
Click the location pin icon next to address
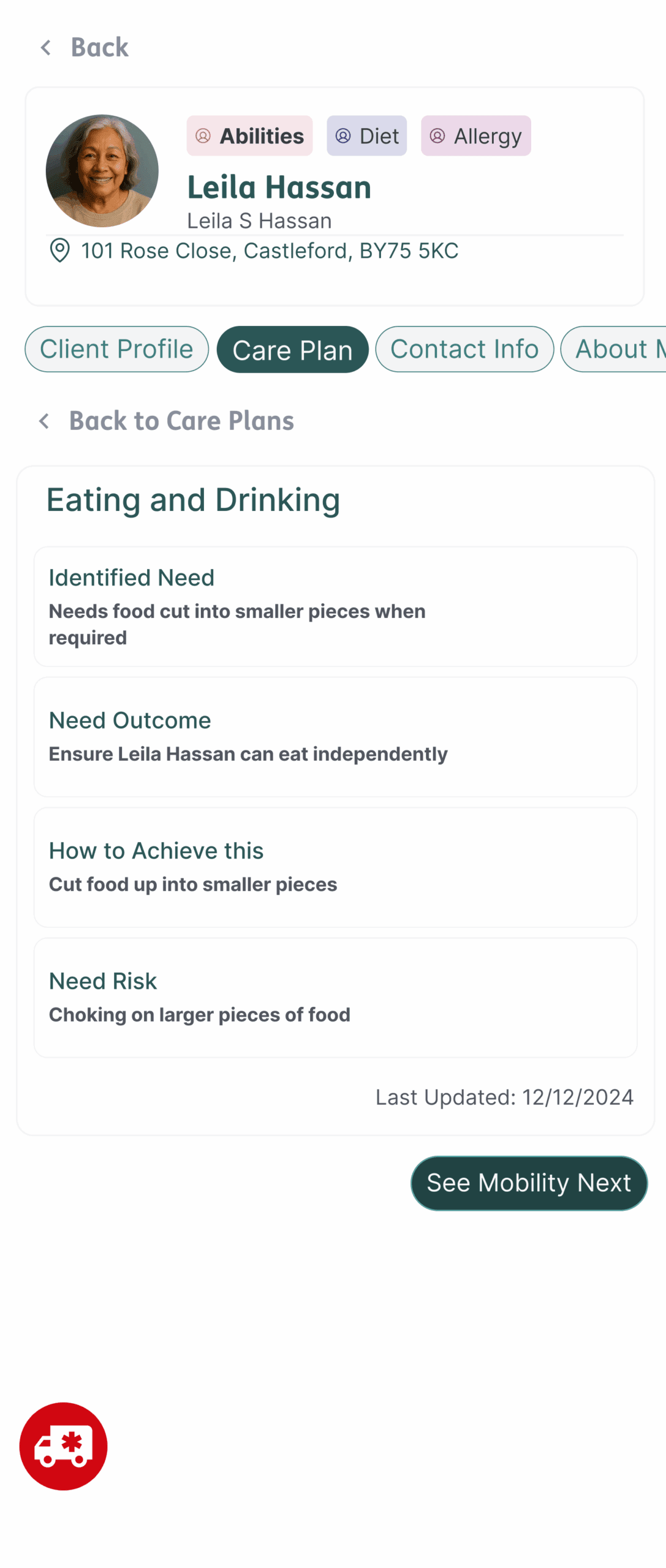coord(59,251)
